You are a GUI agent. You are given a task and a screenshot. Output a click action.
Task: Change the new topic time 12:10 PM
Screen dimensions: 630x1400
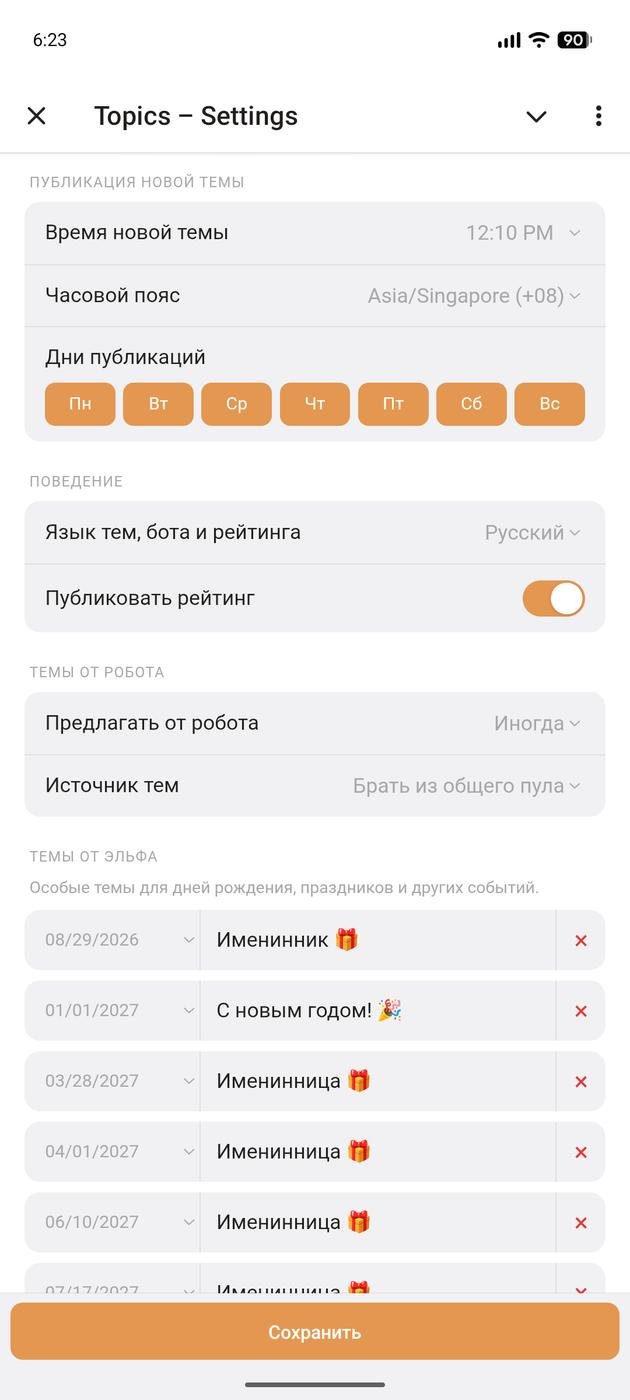coord(523,233)
